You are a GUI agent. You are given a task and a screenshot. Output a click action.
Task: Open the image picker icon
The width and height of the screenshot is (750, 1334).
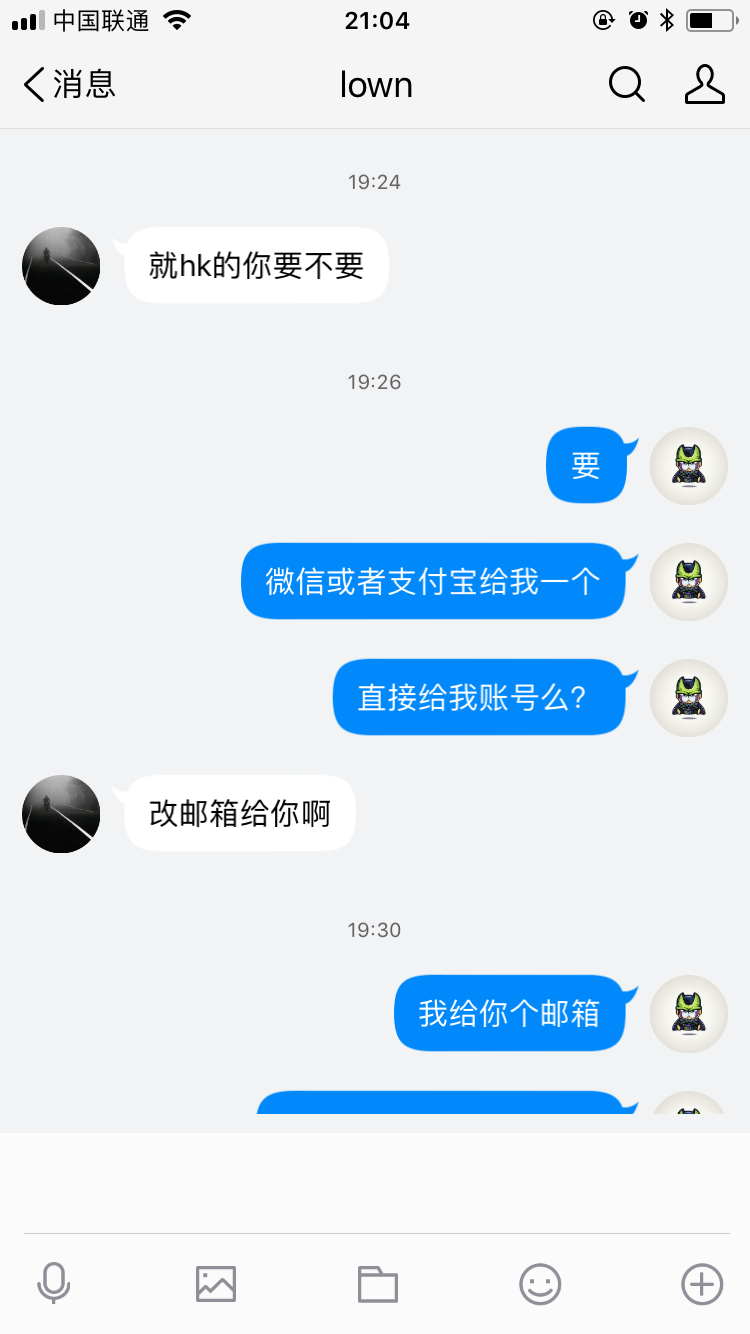click(216, 1283)
